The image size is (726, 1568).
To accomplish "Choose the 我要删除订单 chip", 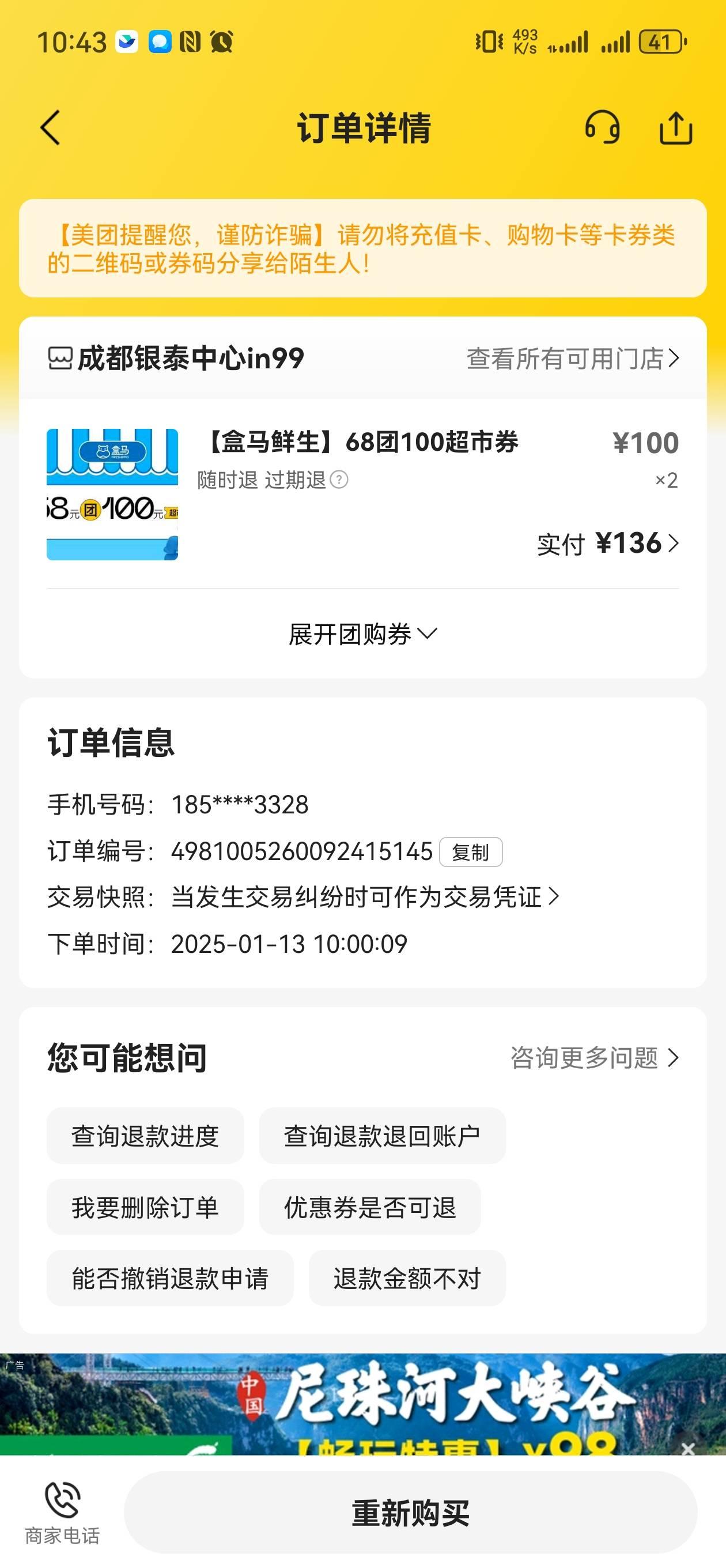I will (145, 1208).
